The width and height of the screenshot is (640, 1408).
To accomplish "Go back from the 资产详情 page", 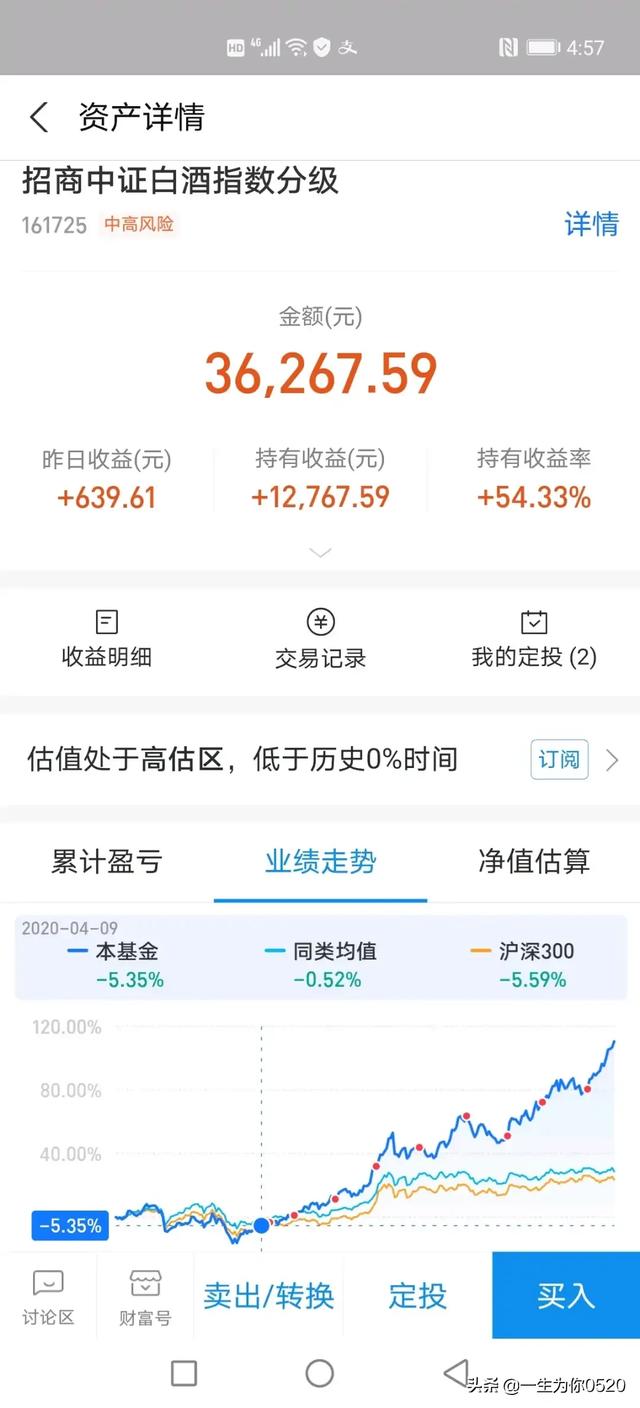I will tap(39, 118).
